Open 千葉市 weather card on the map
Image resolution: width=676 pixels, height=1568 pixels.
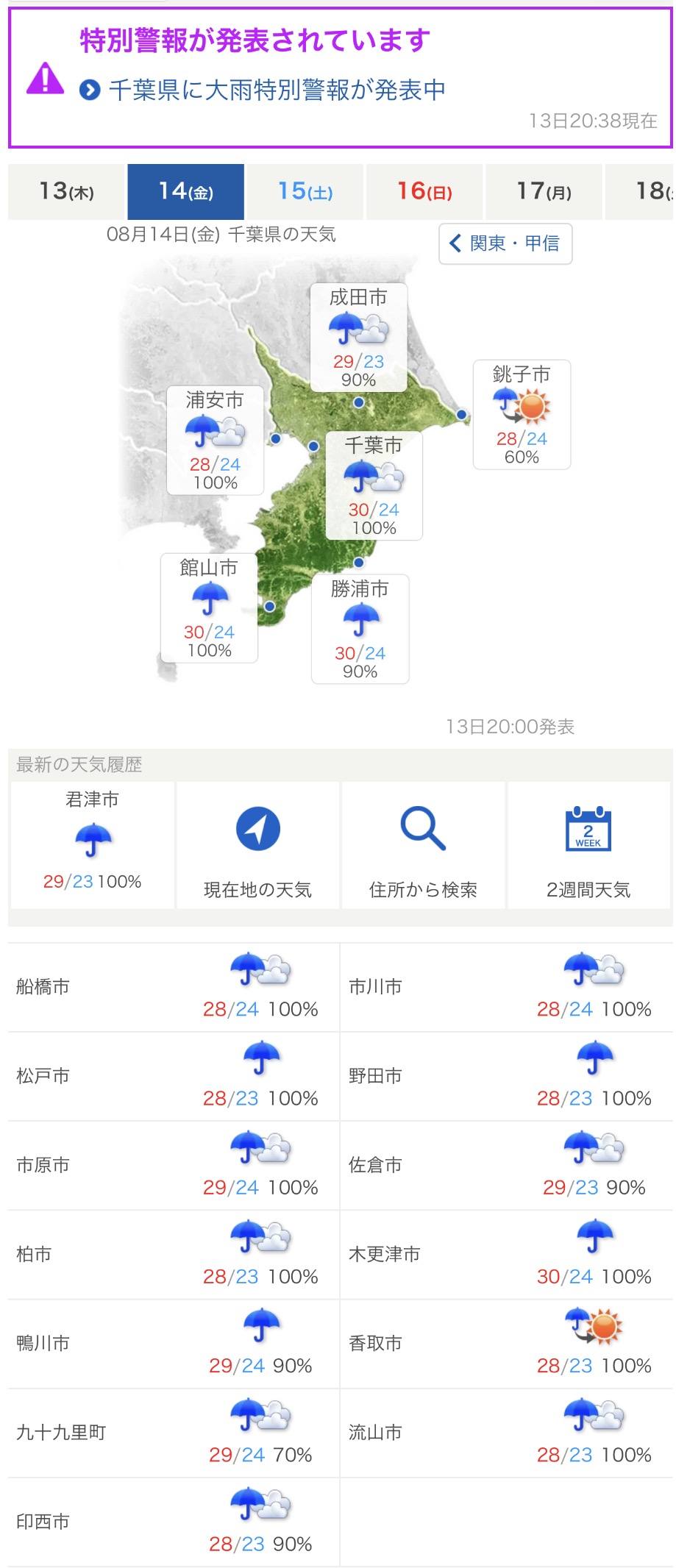point(374,485)
